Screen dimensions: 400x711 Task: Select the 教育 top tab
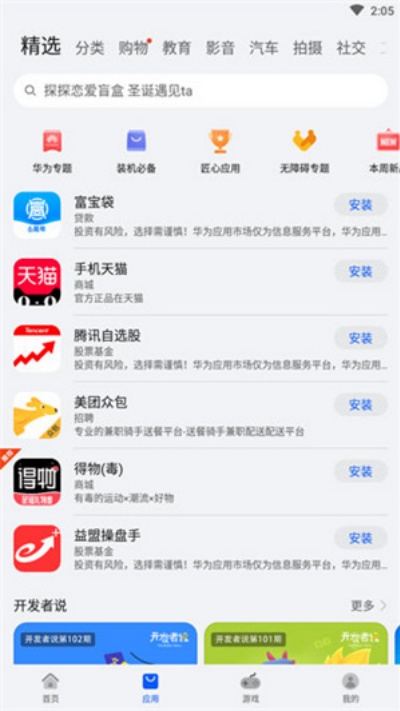(x=177, y=48)
